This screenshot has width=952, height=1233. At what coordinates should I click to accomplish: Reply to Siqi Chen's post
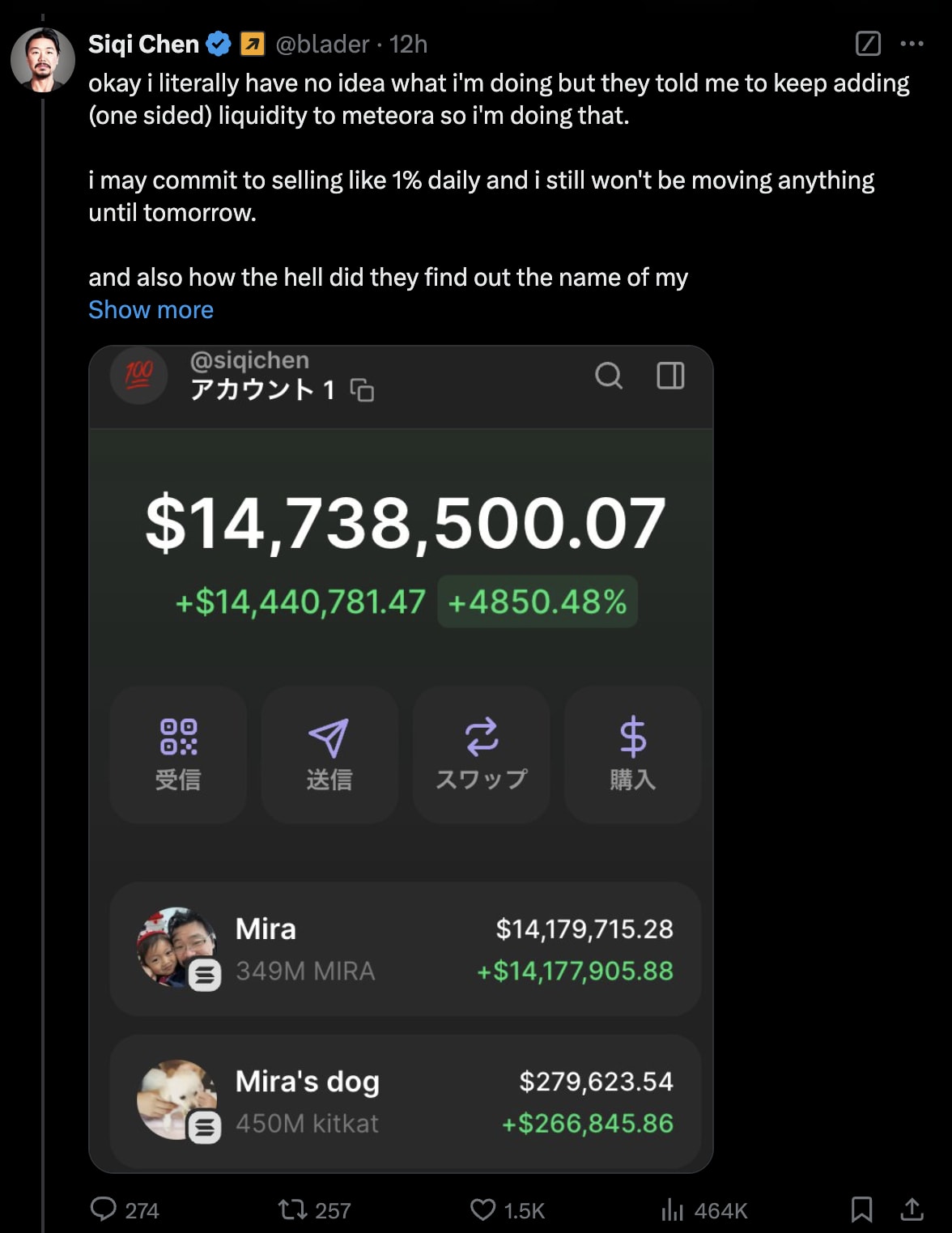click(x=104, y=1210)
